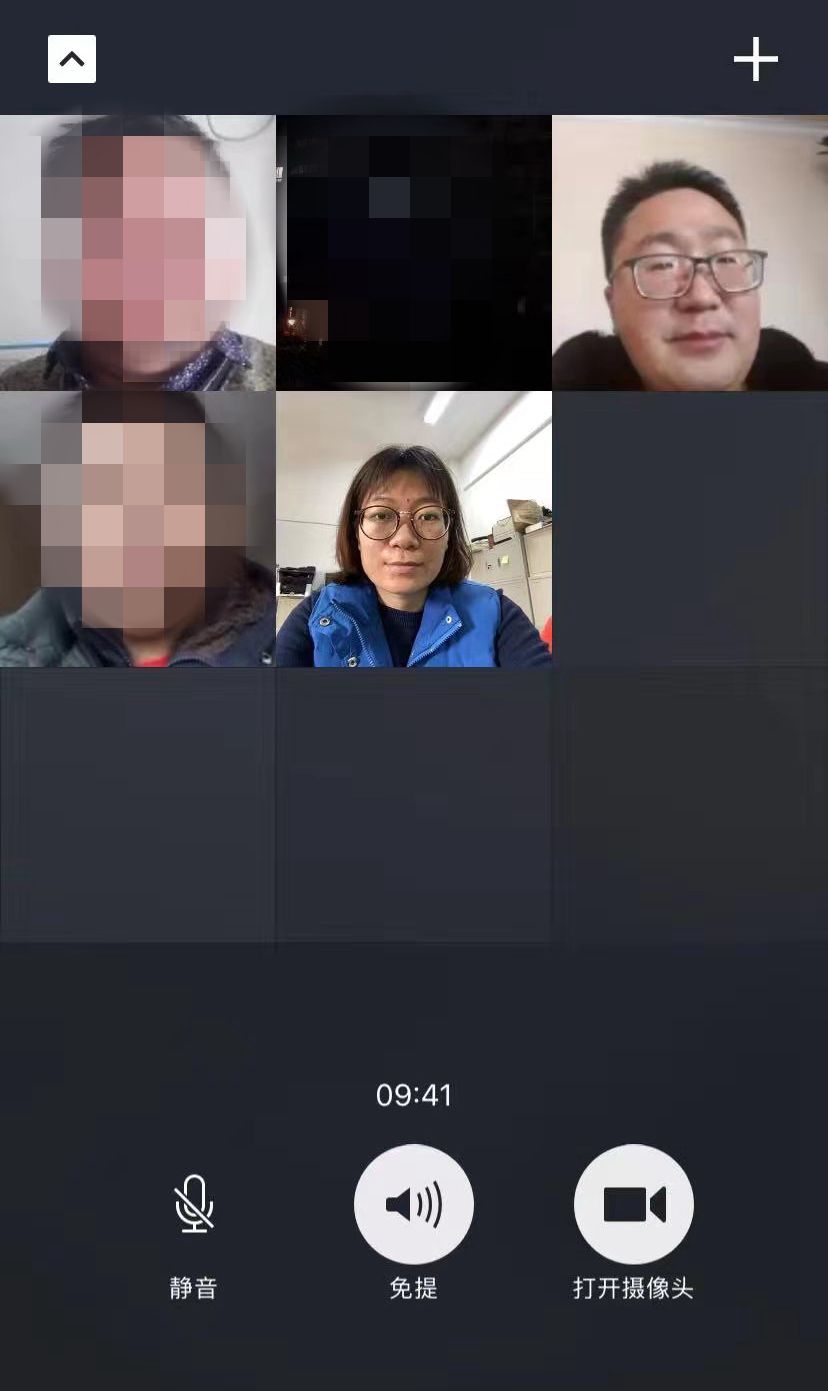This screenshot has width=828, height=1391.
Task: Expand the participant invite panel via plus
Action: point(756,59)
